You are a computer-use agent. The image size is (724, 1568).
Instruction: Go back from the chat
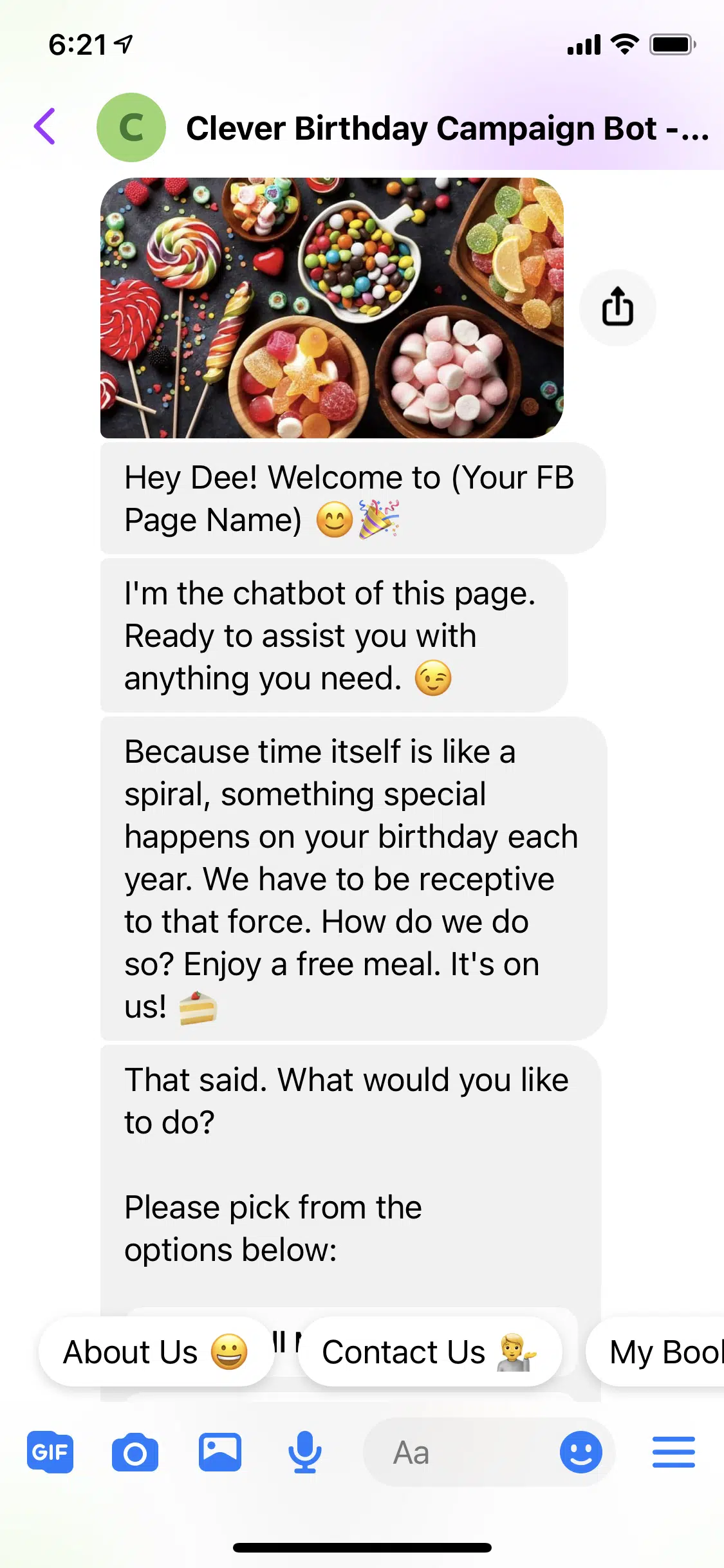(x=45, y=127)
